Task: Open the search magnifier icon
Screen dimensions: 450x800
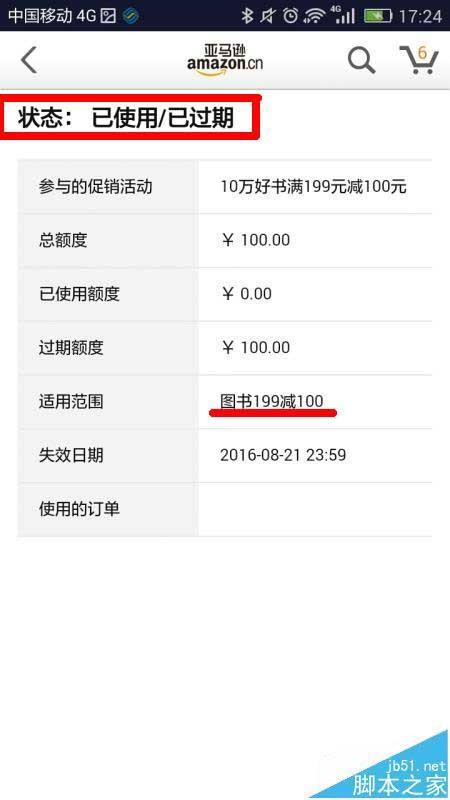Action: (362, 60)
